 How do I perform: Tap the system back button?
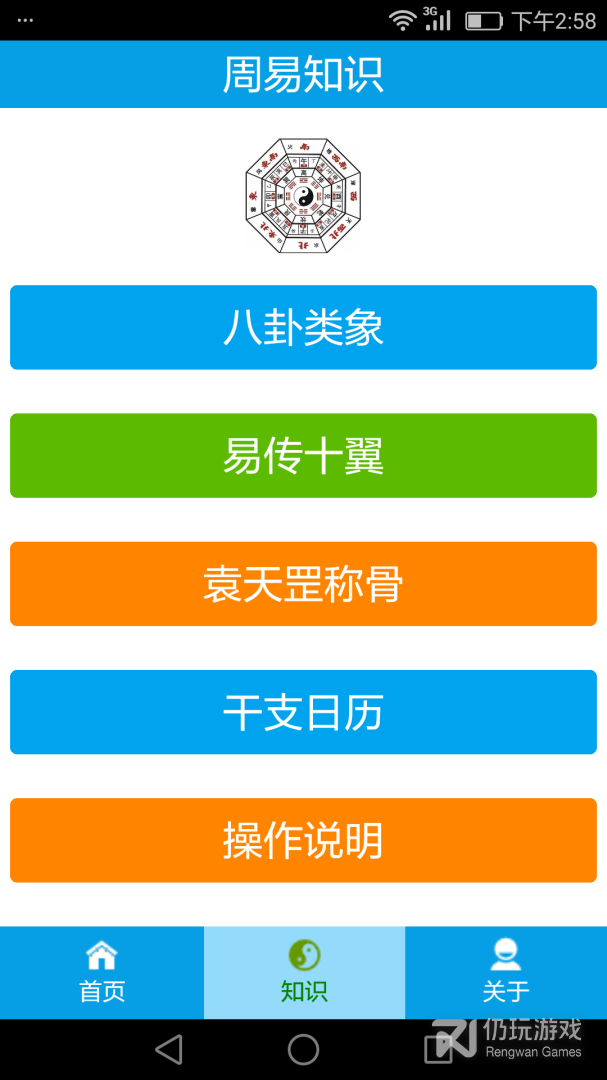169,1049
